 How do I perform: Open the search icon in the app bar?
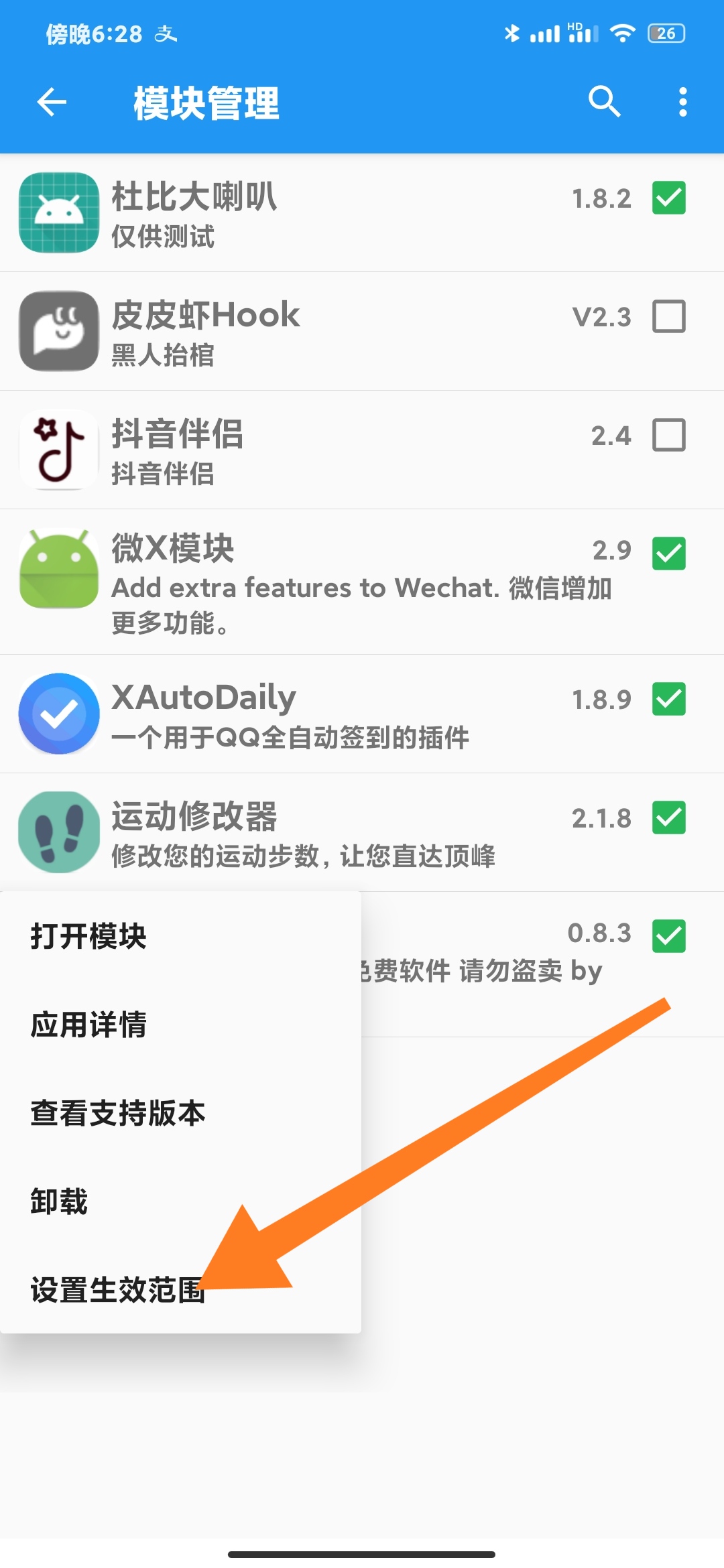[604, 102]
